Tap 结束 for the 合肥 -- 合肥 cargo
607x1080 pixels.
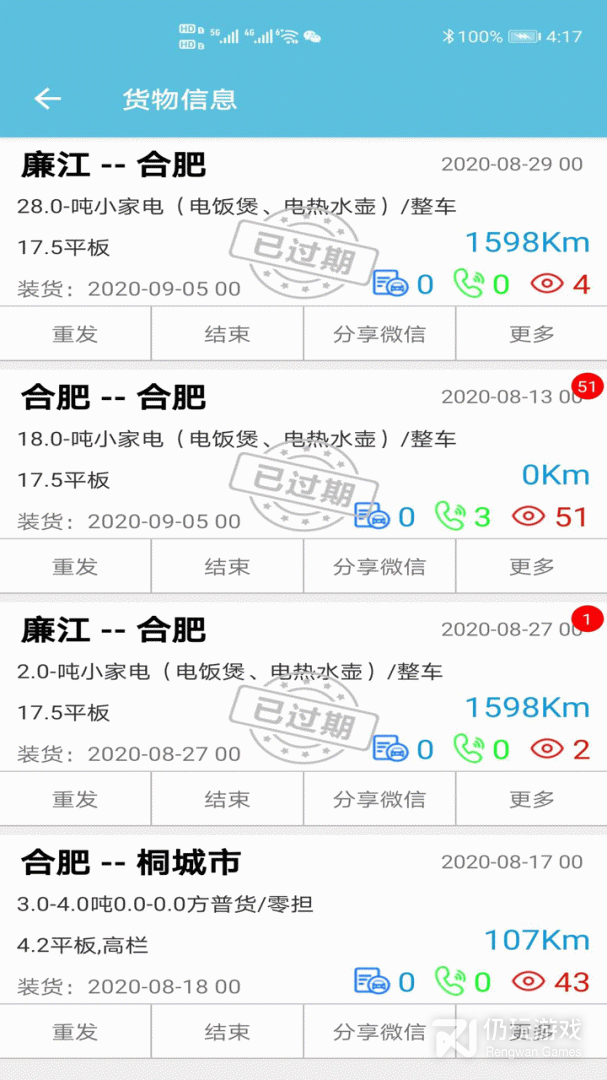click(227, 567)
